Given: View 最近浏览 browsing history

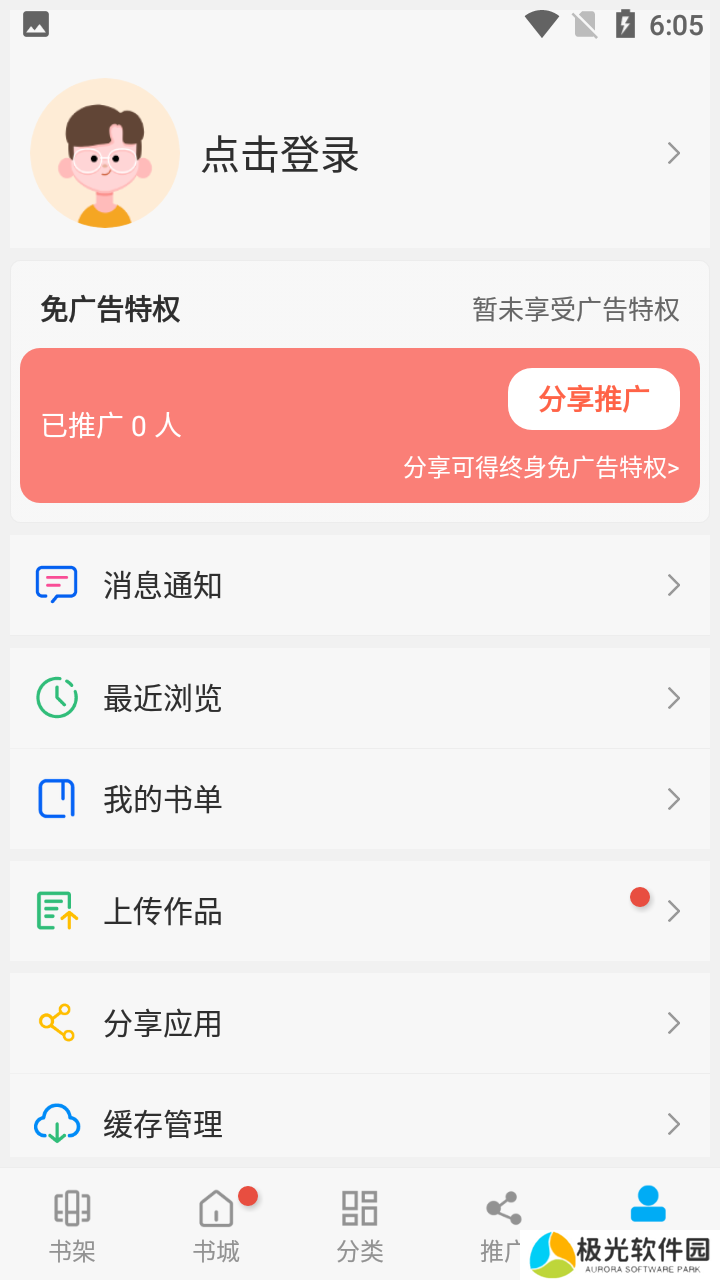Looking at the screenshot, I should point(360,698).
